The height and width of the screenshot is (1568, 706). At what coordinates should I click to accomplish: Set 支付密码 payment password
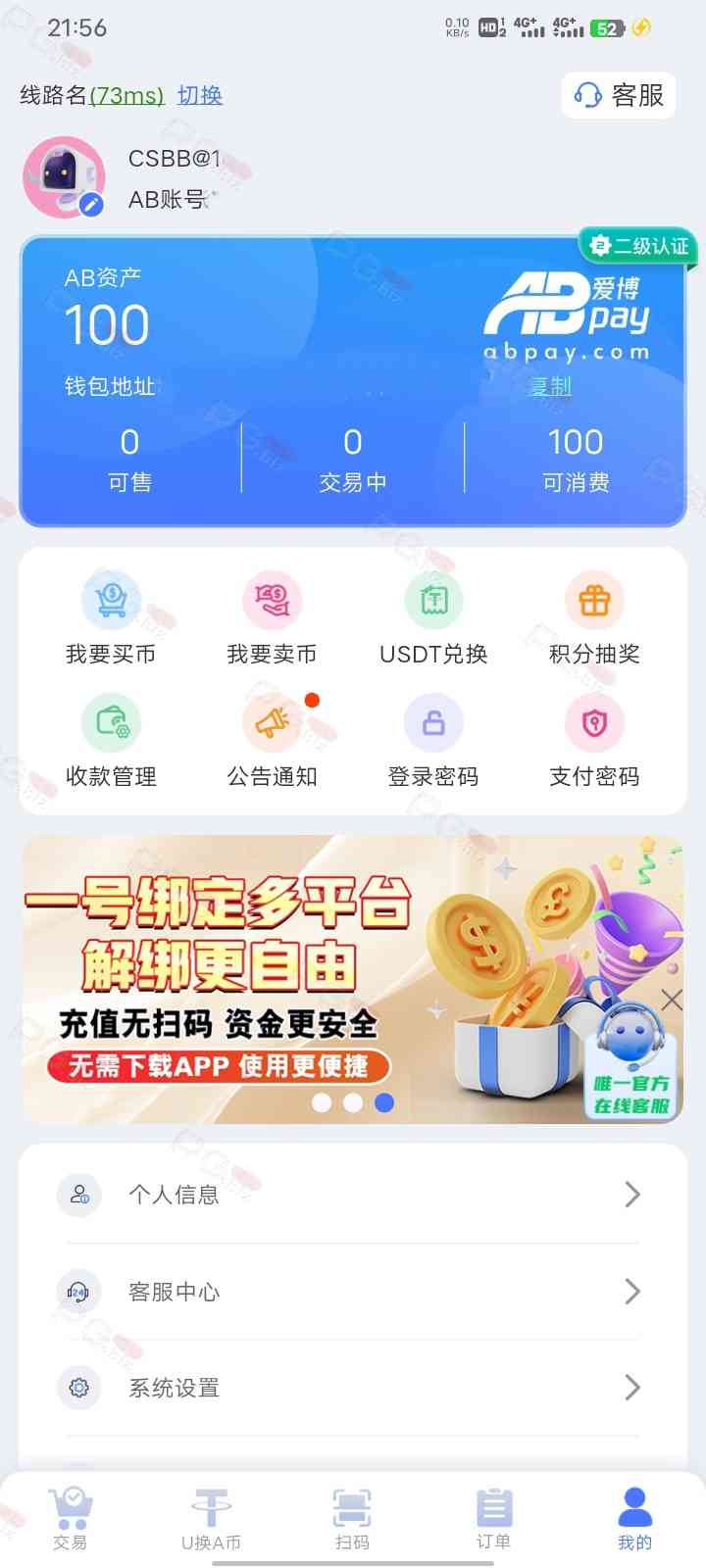click(x=594, y=741)
